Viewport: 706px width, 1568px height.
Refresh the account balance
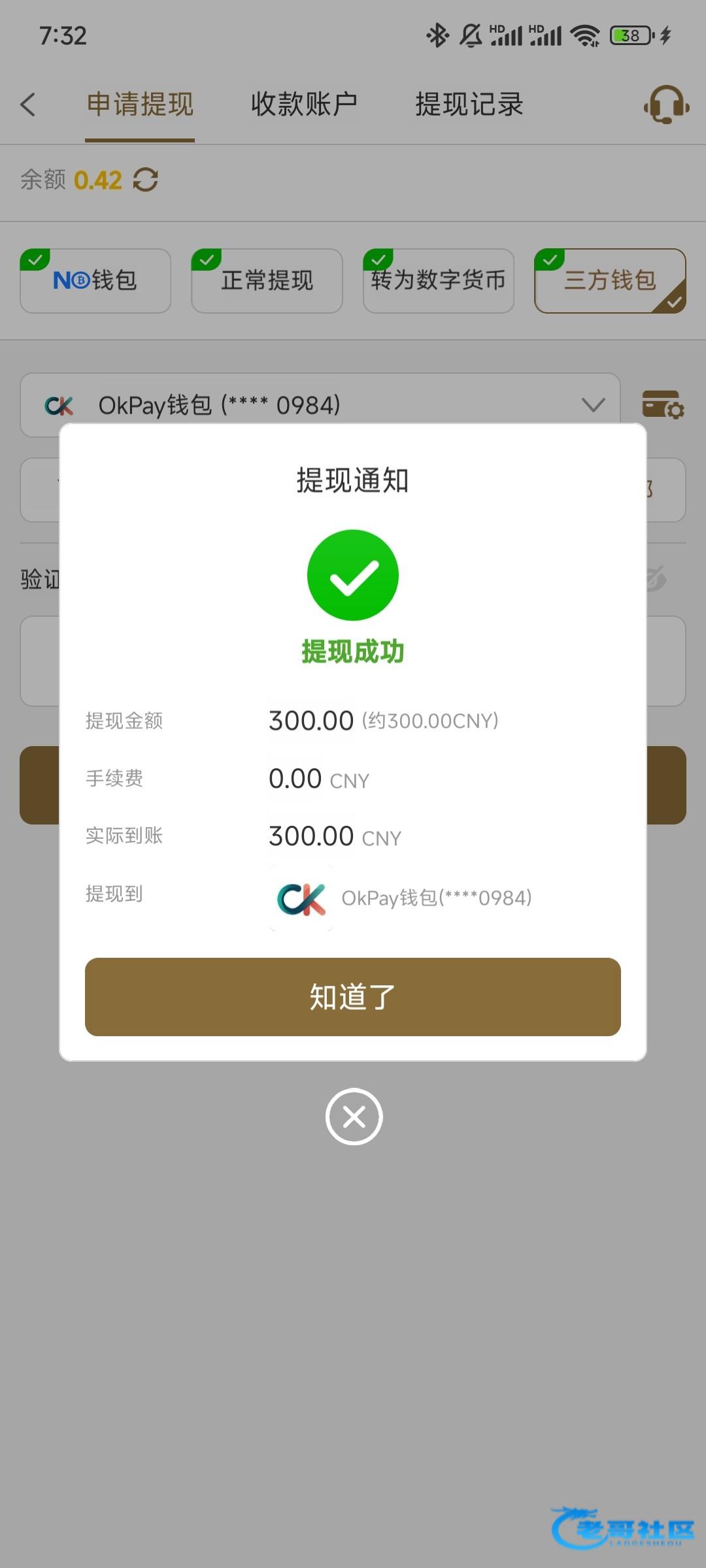pos(145,180)
